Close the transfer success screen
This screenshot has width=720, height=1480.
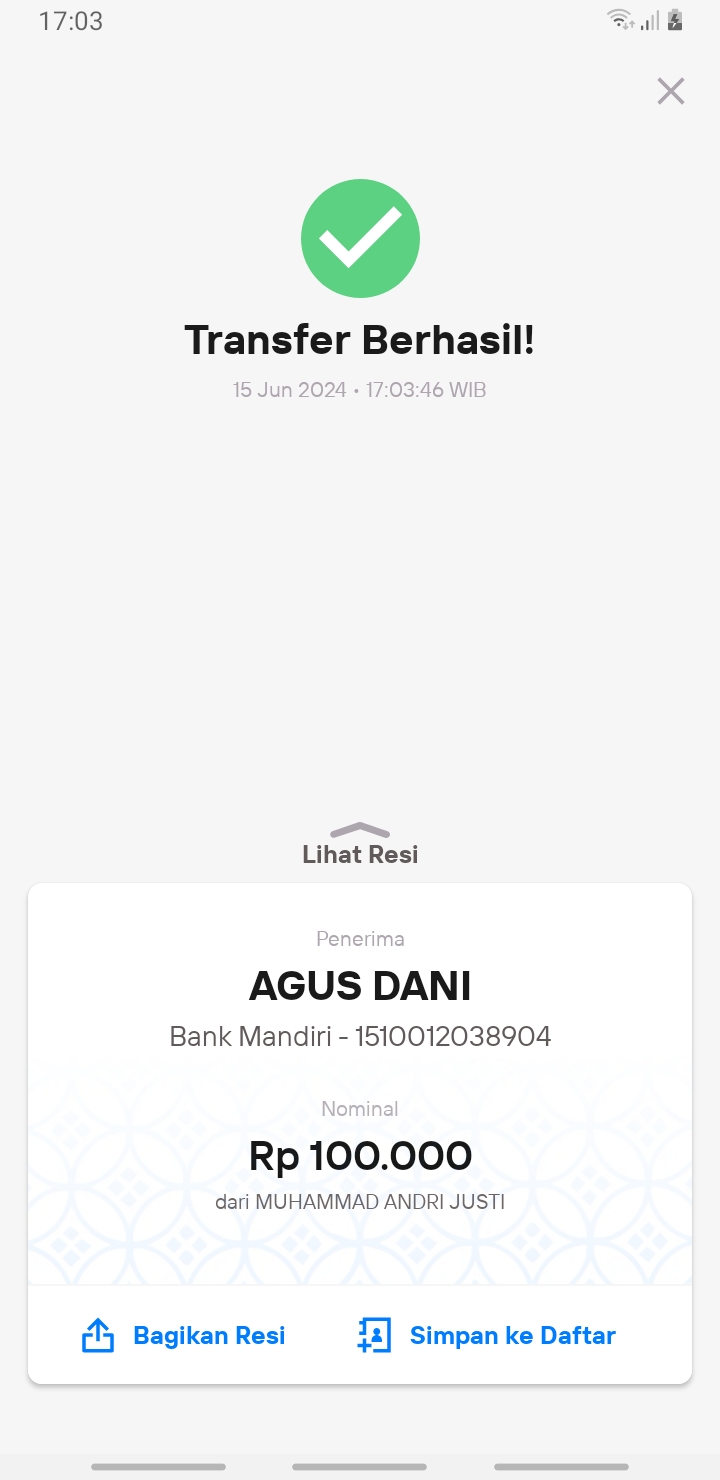click(x=670, y=91)
